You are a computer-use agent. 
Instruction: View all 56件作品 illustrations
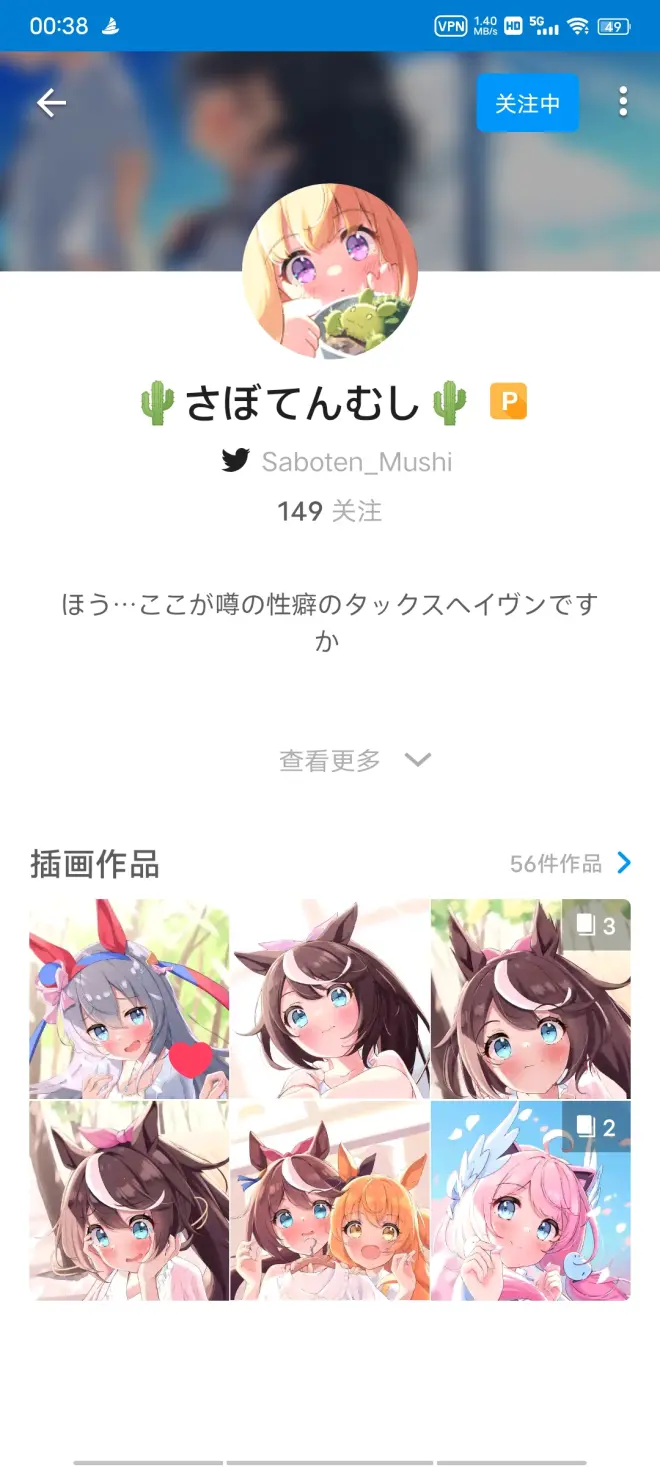570,863
